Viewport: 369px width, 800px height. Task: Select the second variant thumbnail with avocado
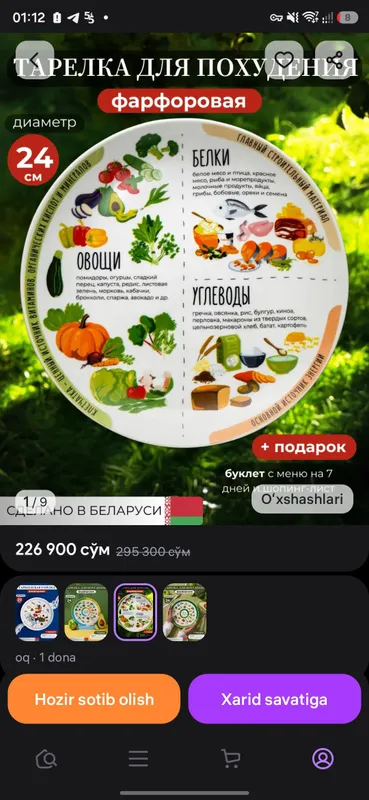(86, 612)
